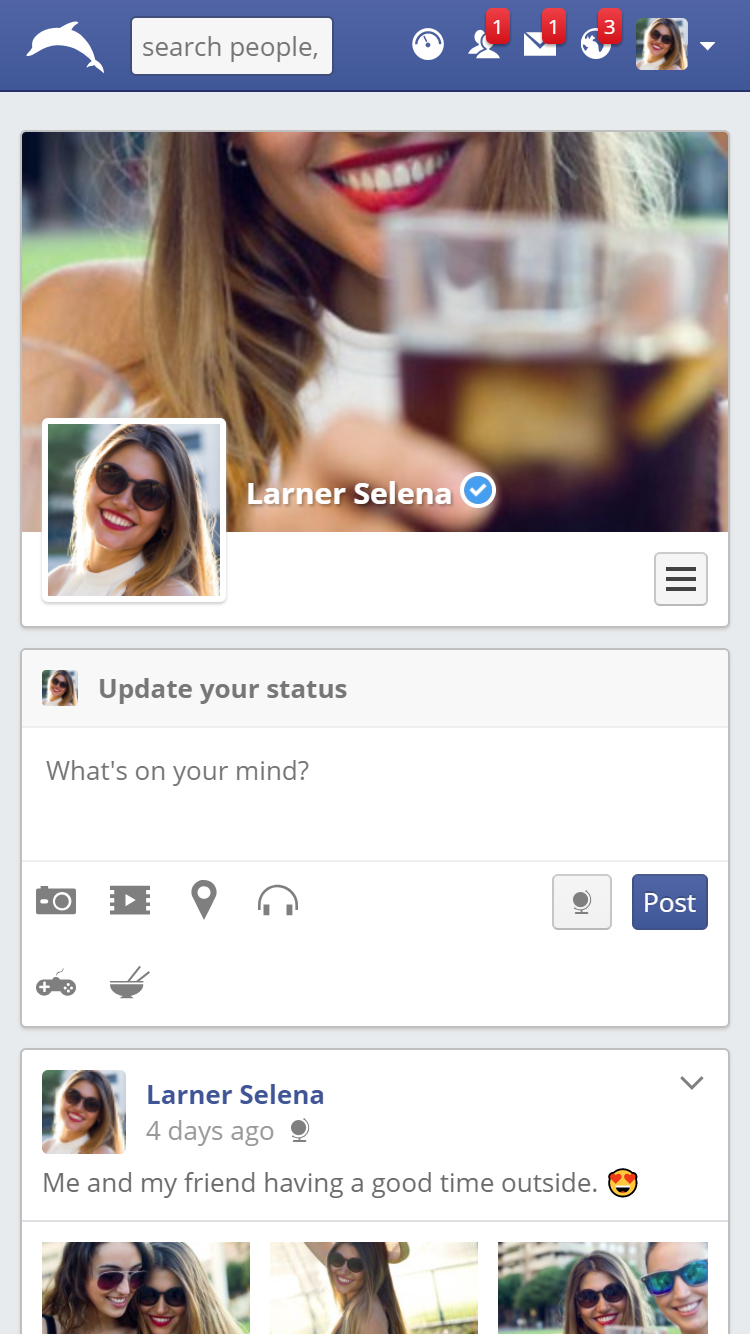Open the photo upload icon in status composer
This screenshot has height=1334, width=750.
pos(56,899)
